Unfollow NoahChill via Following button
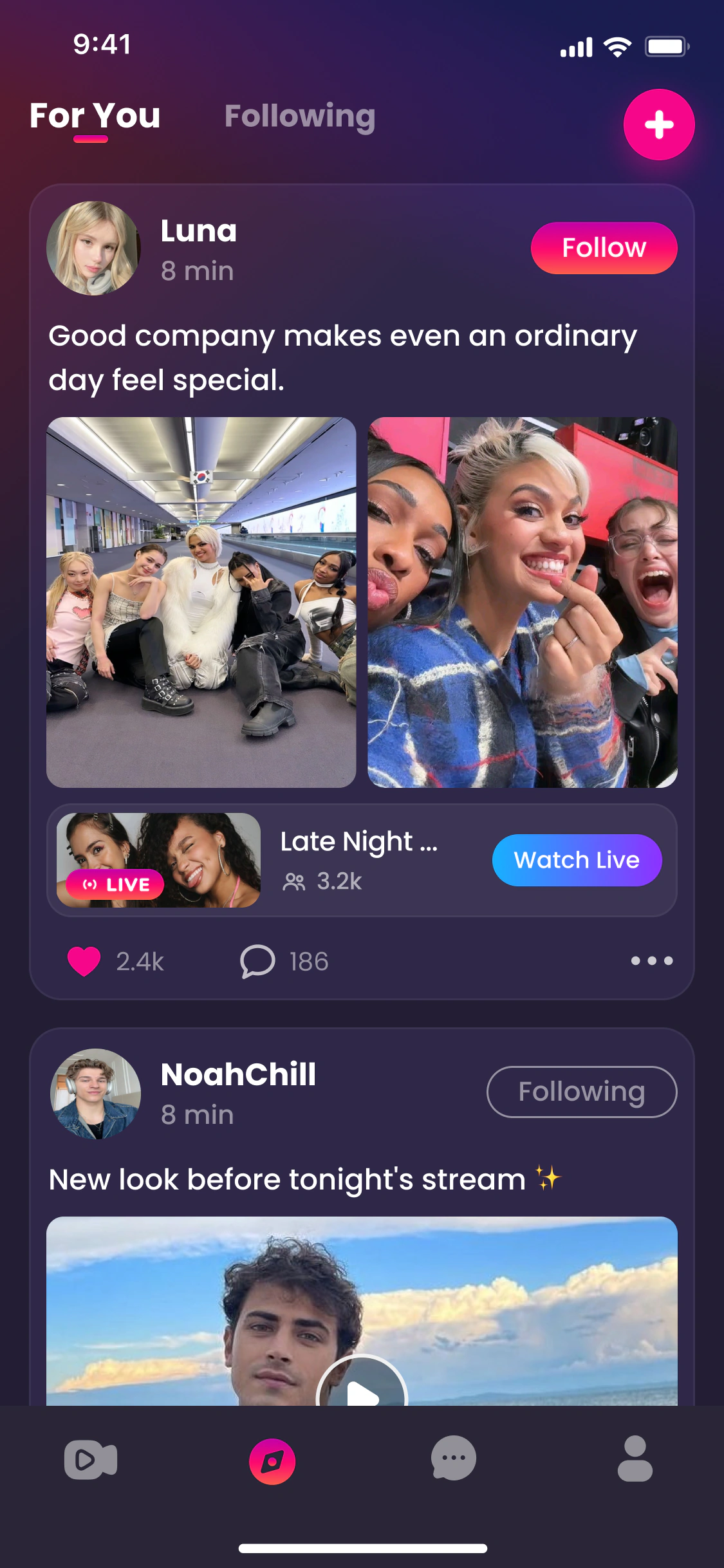 [582, 1092]
